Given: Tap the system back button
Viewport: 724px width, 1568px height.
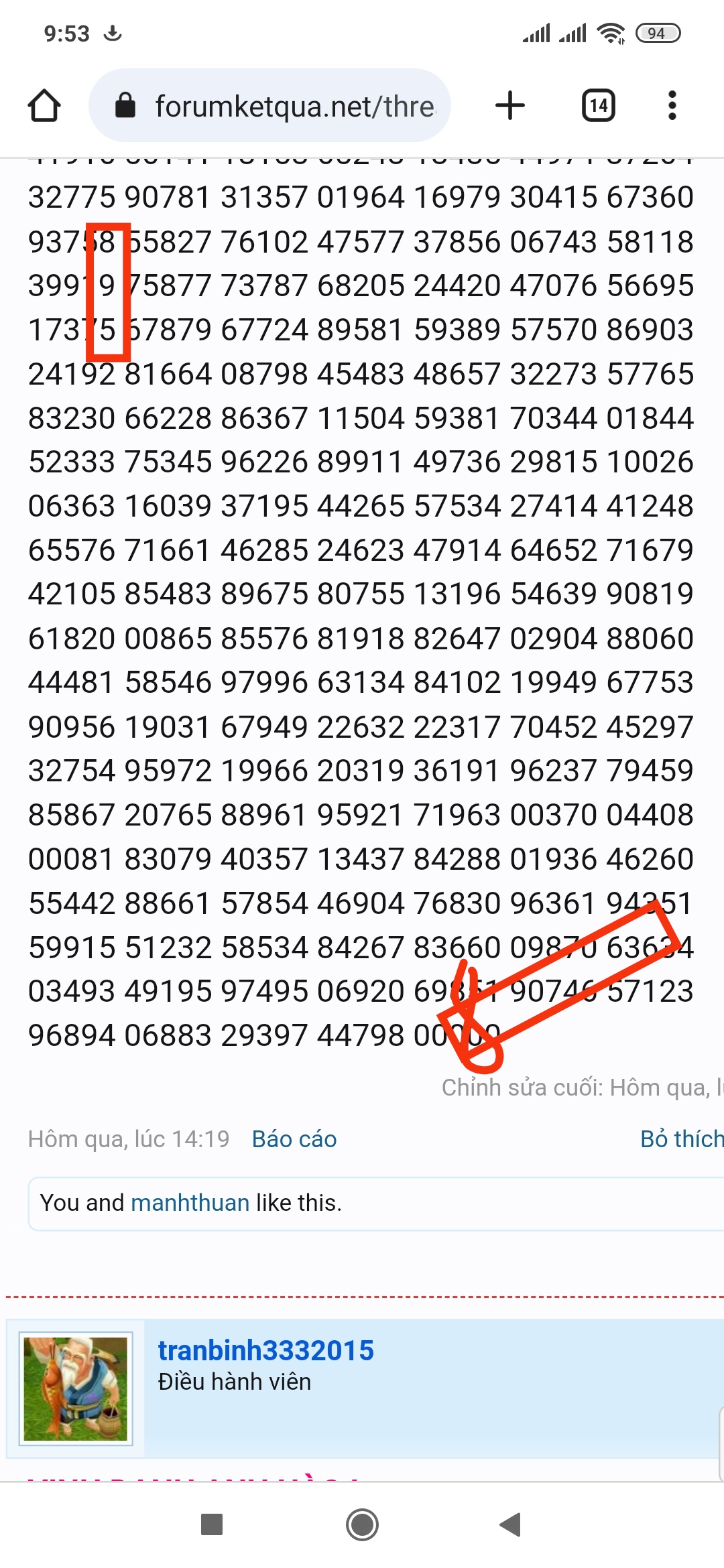Looking at the screenshot, I should tap(511, 1524).
